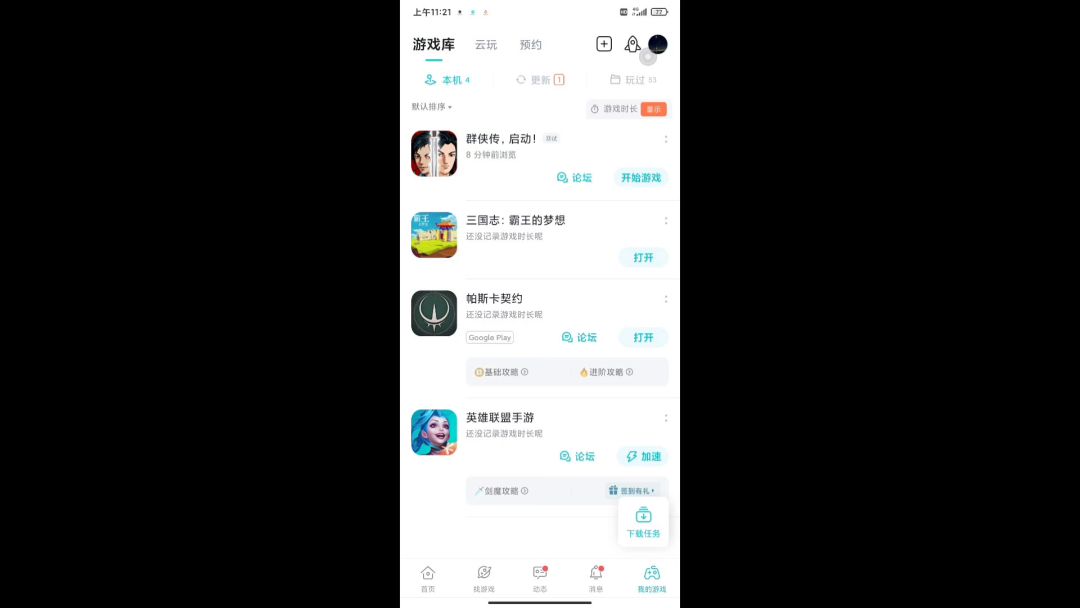Select the 玩过 sub-tab

pyautogui.click(x=634, y=80)
